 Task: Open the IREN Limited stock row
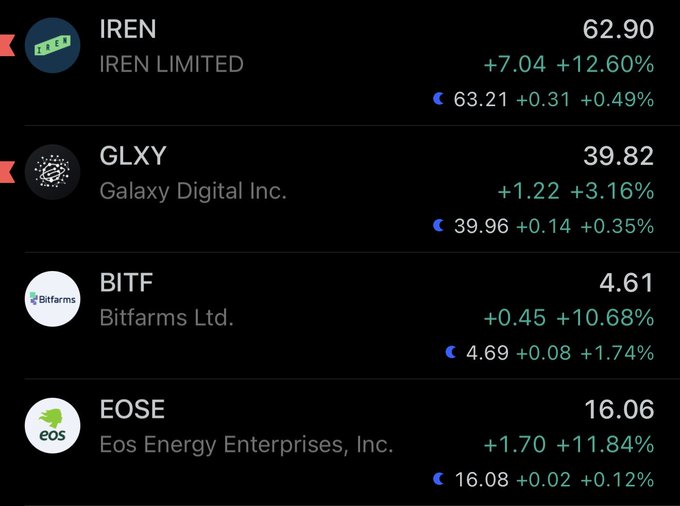171,47
